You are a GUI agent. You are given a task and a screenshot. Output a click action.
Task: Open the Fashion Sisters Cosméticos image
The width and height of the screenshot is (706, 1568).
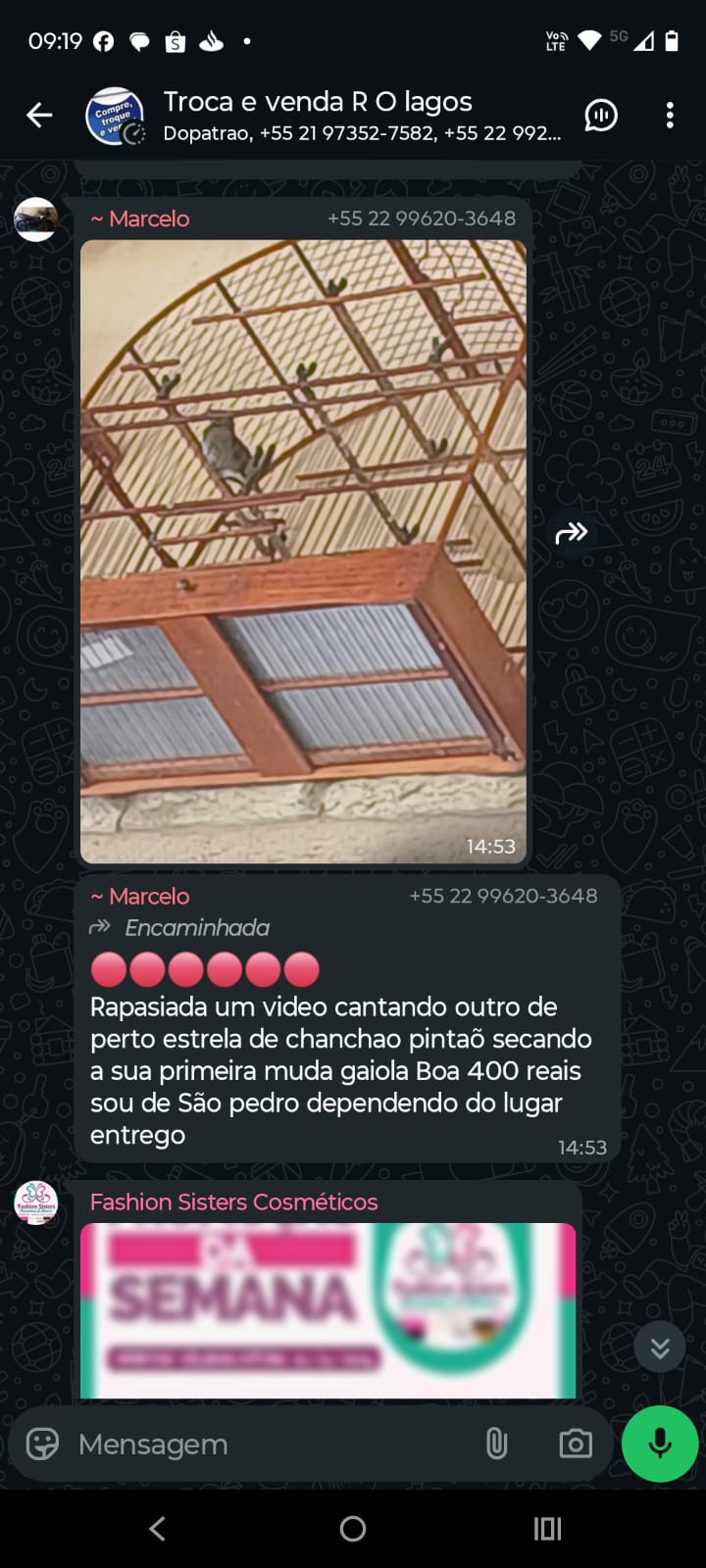coord(328,1309)
